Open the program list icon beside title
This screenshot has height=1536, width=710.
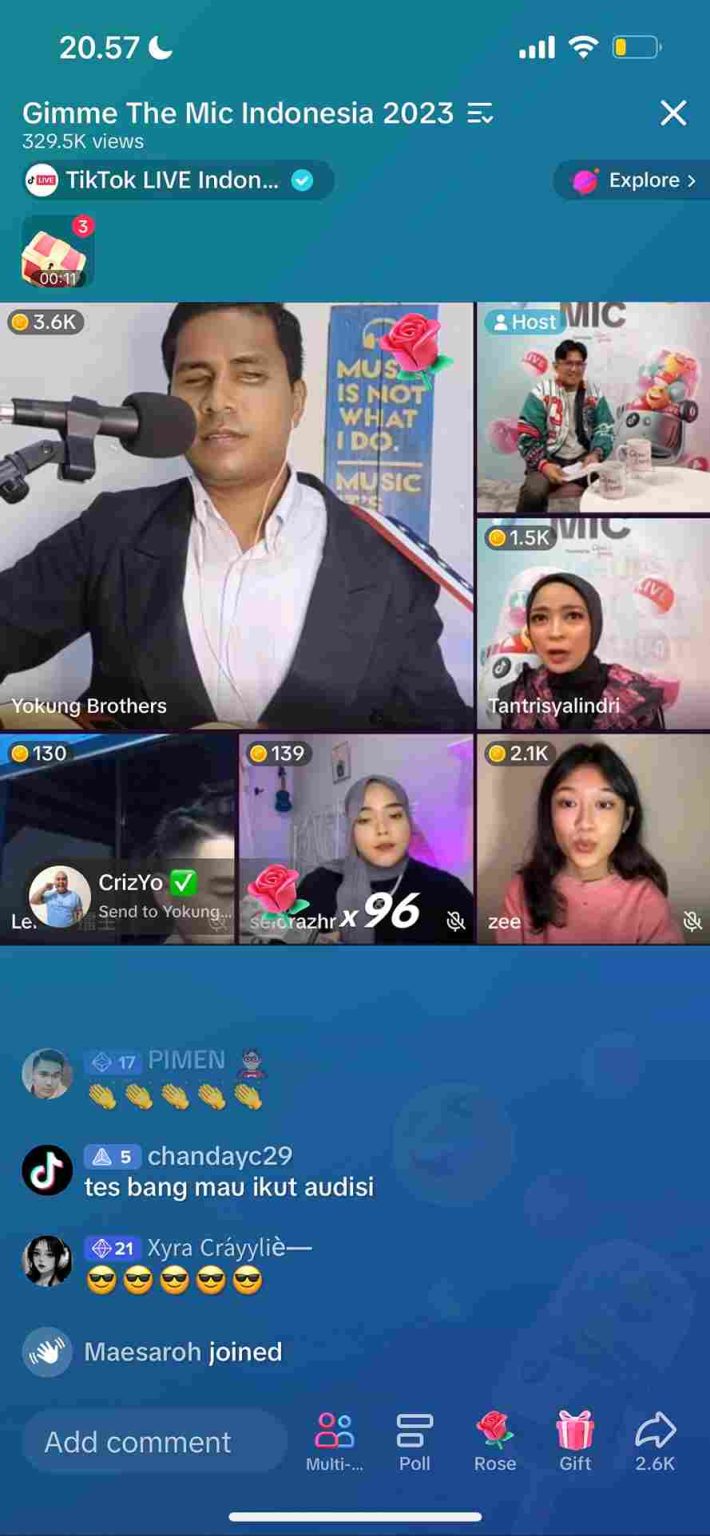tap(481, 113)
